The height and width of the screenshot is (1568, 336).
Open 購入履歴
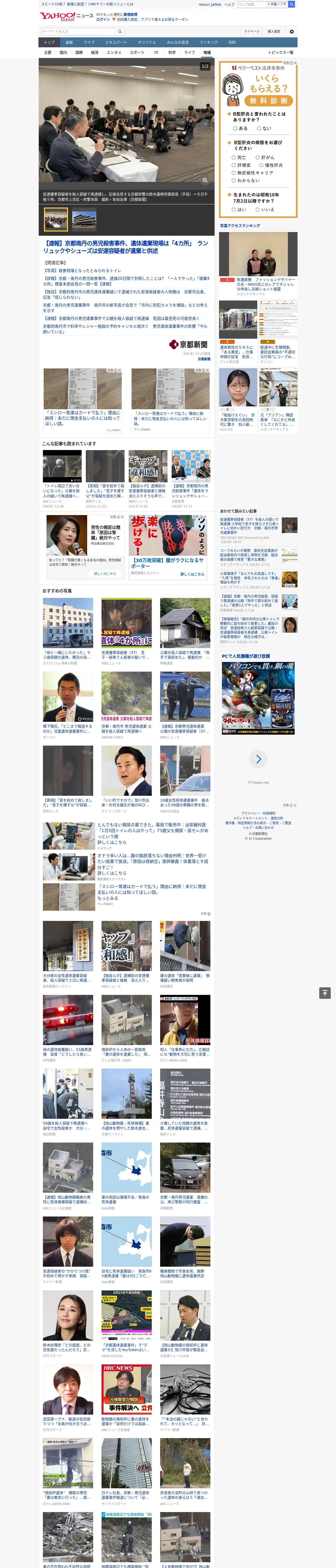274,31
